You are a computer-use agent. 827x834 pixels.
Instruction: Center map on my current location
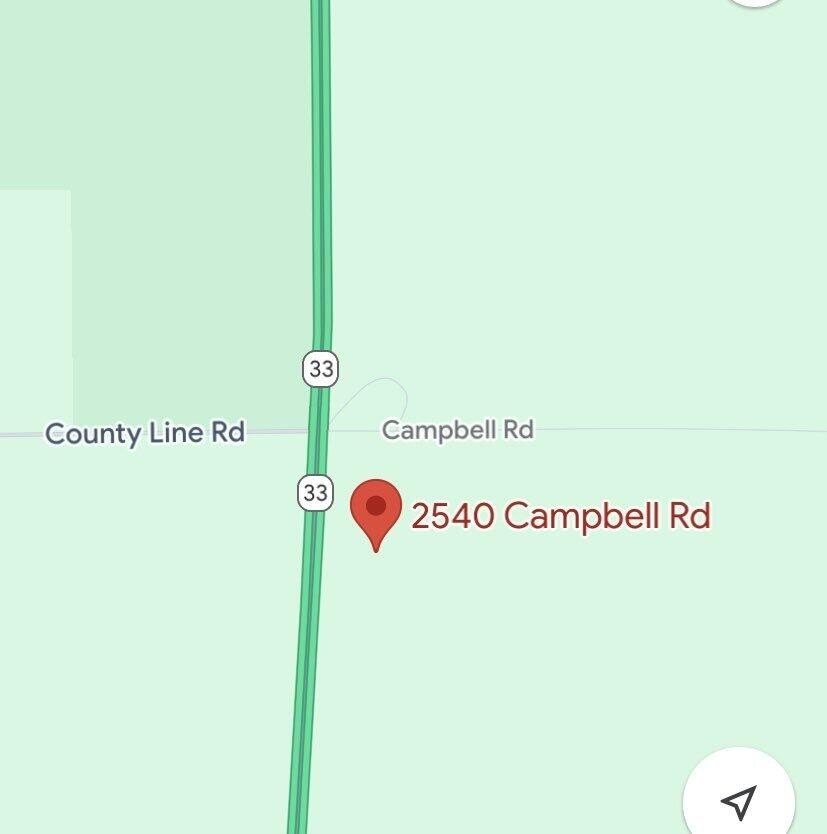738,799
